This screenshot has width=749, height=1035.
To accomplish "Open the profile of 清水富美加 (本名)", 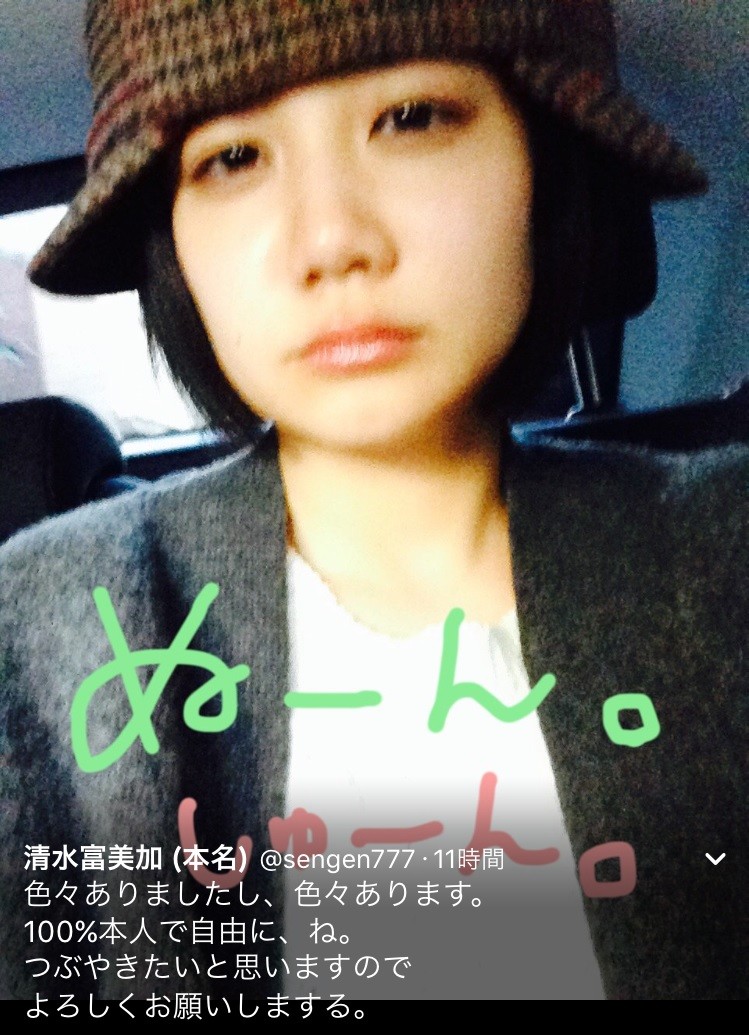I will tap(134, 857).
